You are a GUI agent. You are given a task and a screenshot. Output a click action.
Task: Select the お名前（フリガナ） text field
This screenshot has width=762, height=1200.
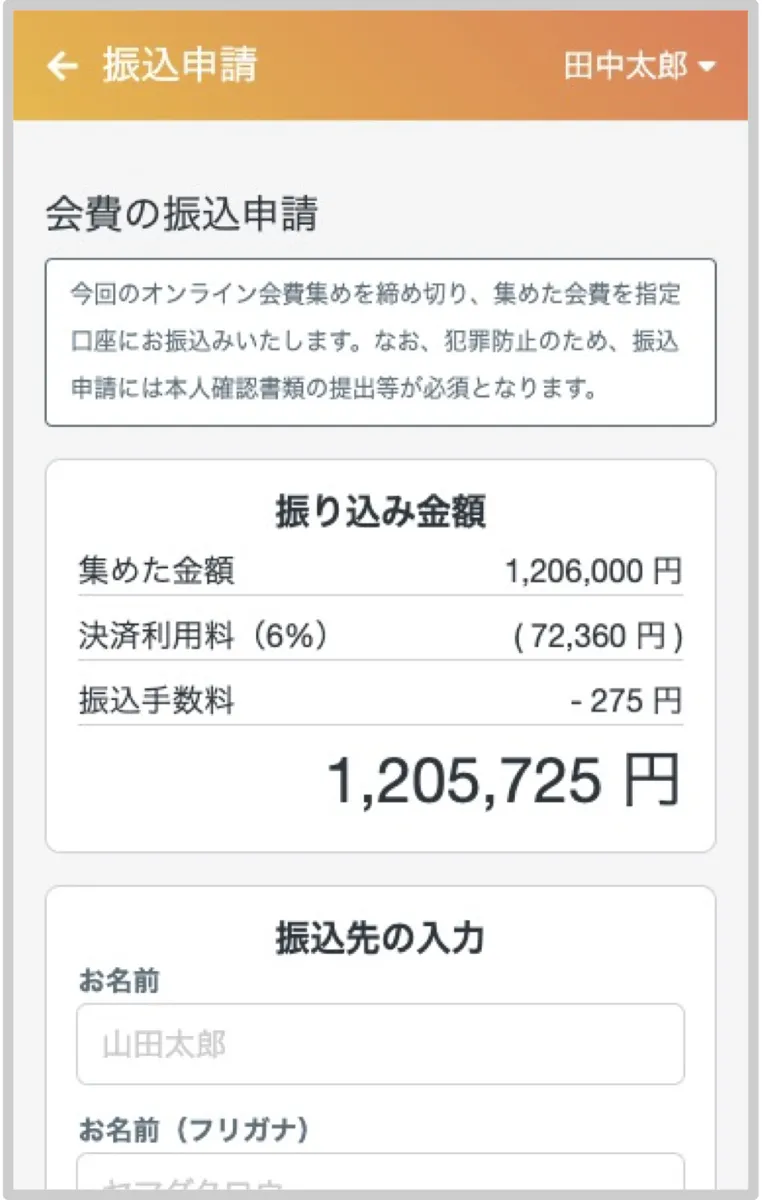[x=380, y=1174]
